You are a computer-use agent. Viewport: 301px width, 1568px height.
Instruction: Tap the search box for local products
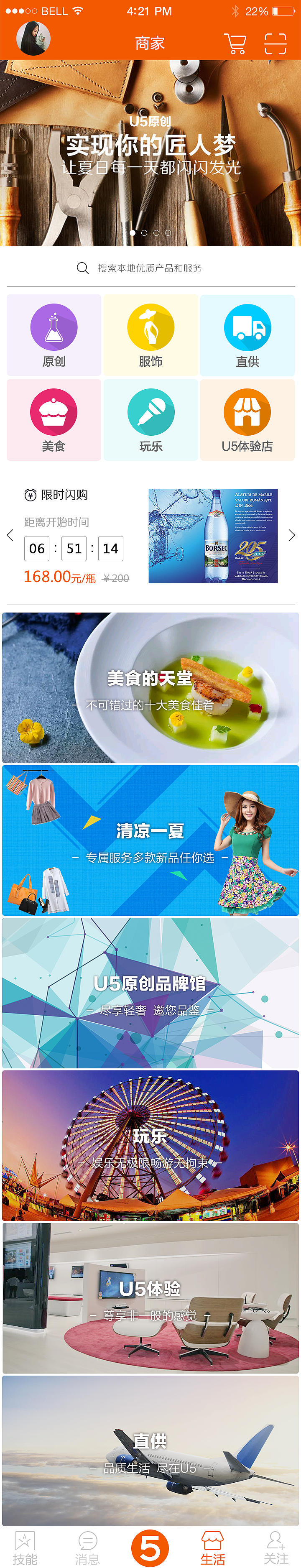pyautogui.click(x=150, y=268)
